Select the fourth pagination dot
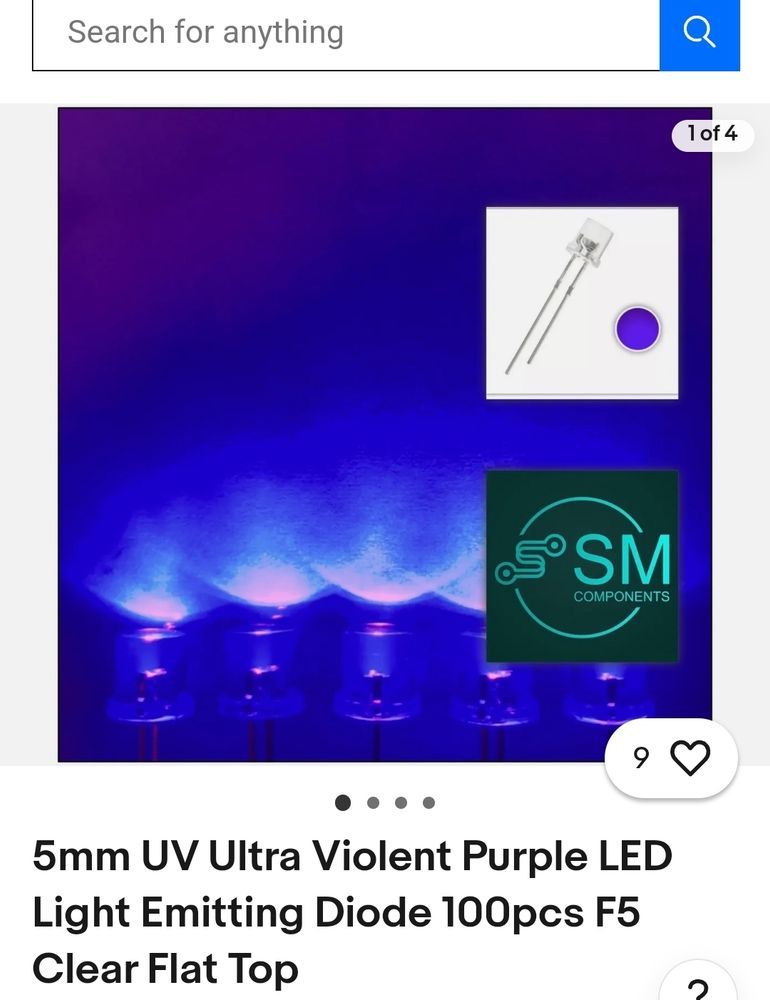Image resolution: width=770 pixels, height=1000 pixels. 428,802
